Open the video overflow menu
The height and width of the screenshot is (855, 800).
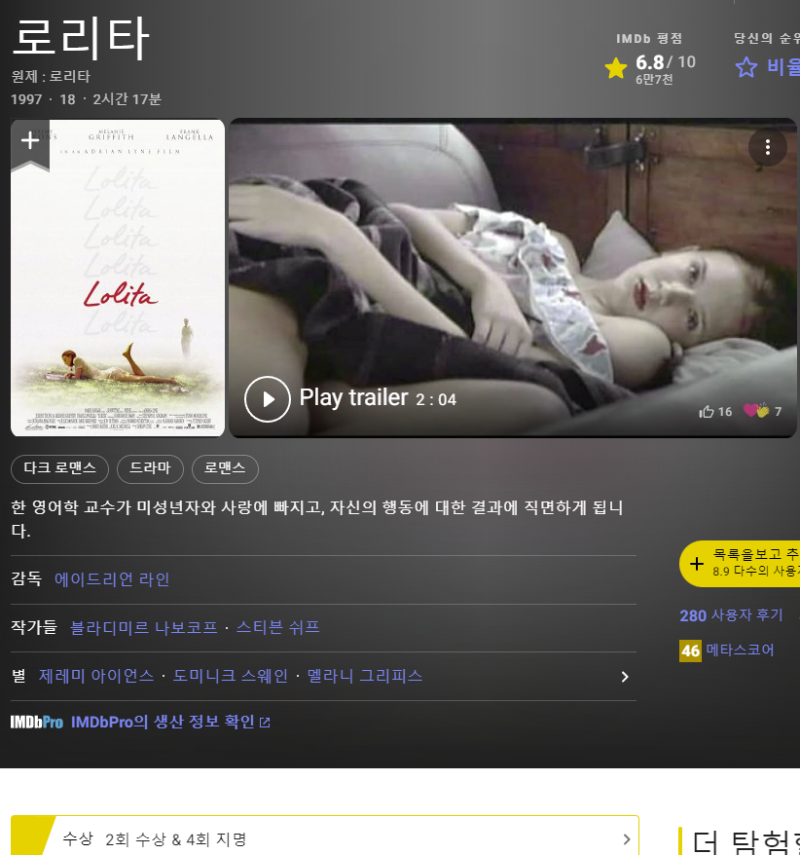(x=767, y=148)
